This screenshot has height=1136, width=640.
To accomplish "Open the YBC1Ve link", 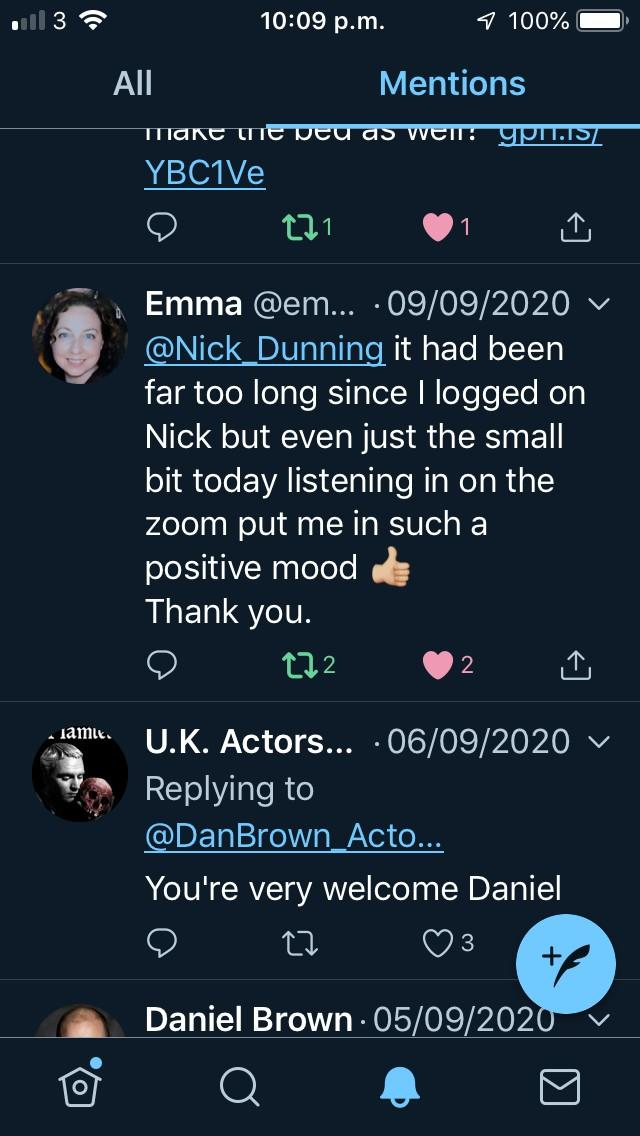I will 205,172.
